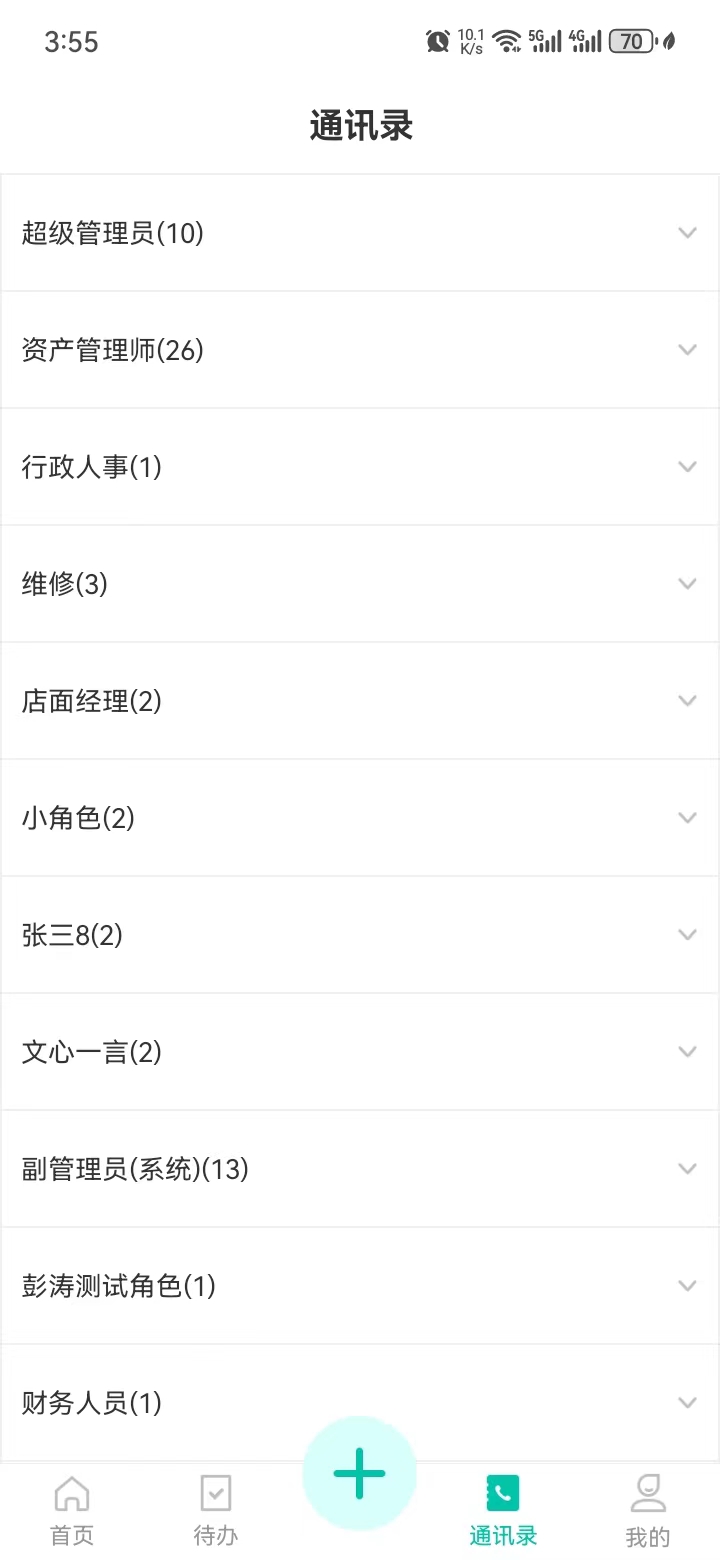Switch to the 首页 tab
This screenshot has width=720, height=1560.
[x=71, y=1510]
